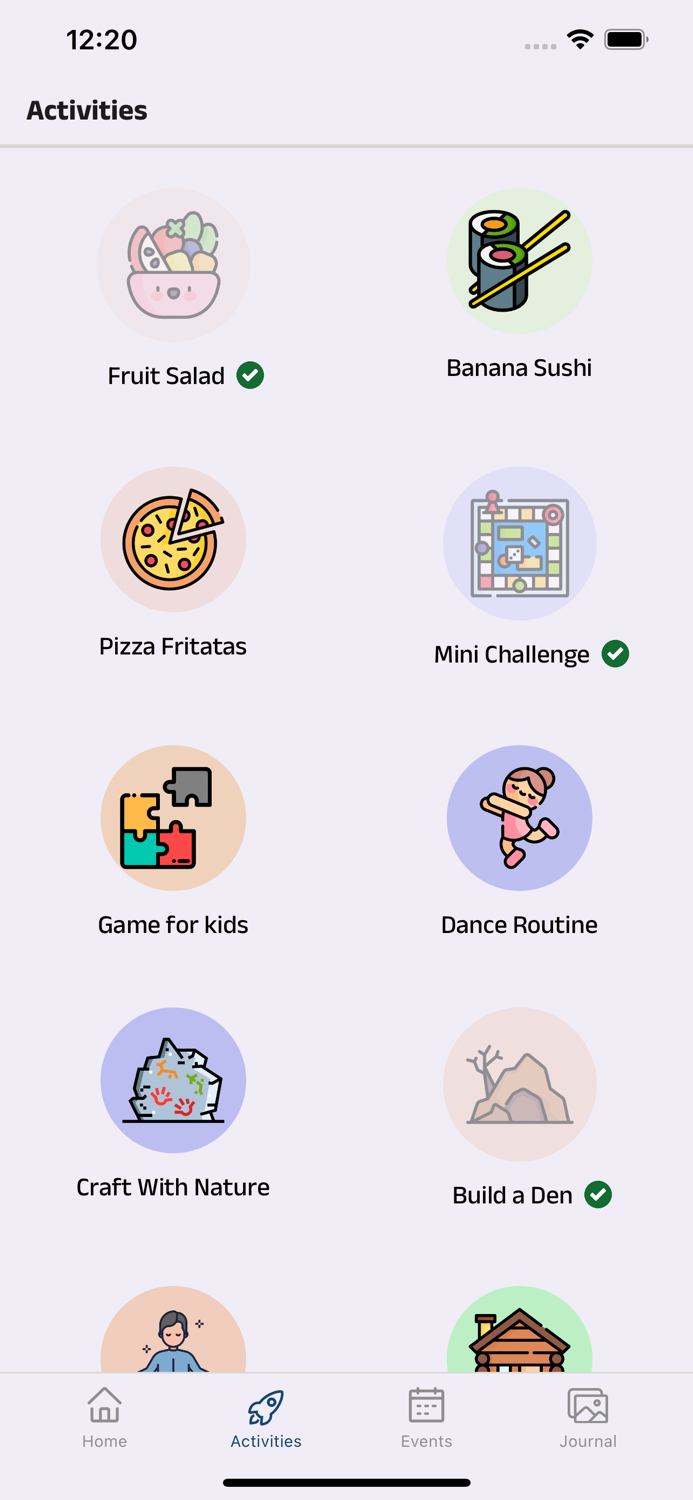
Task: Go to the Home tab
Action: pyautogui.click(x=105, y=1418)
